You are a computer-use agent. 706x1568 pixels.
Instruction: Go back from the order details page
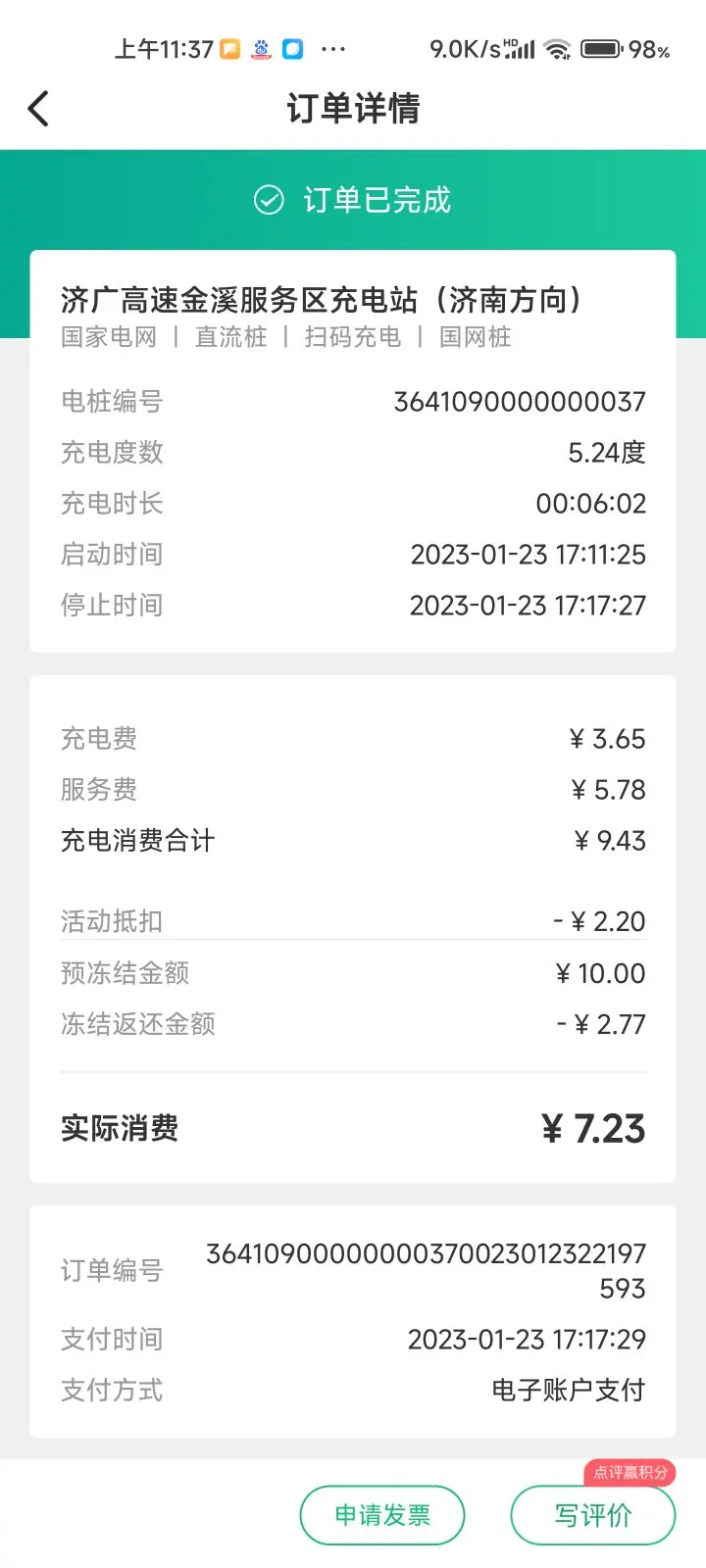point(38,109)
